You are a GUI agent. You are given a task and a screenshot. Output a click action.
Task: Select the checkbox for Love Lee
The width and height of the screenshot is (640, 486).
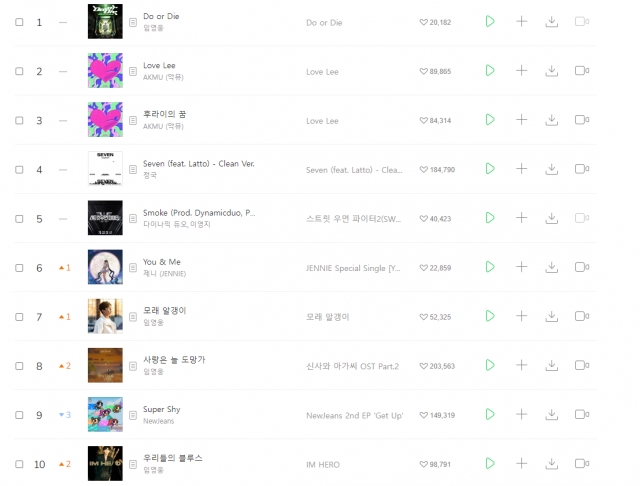tap(19, 71)
